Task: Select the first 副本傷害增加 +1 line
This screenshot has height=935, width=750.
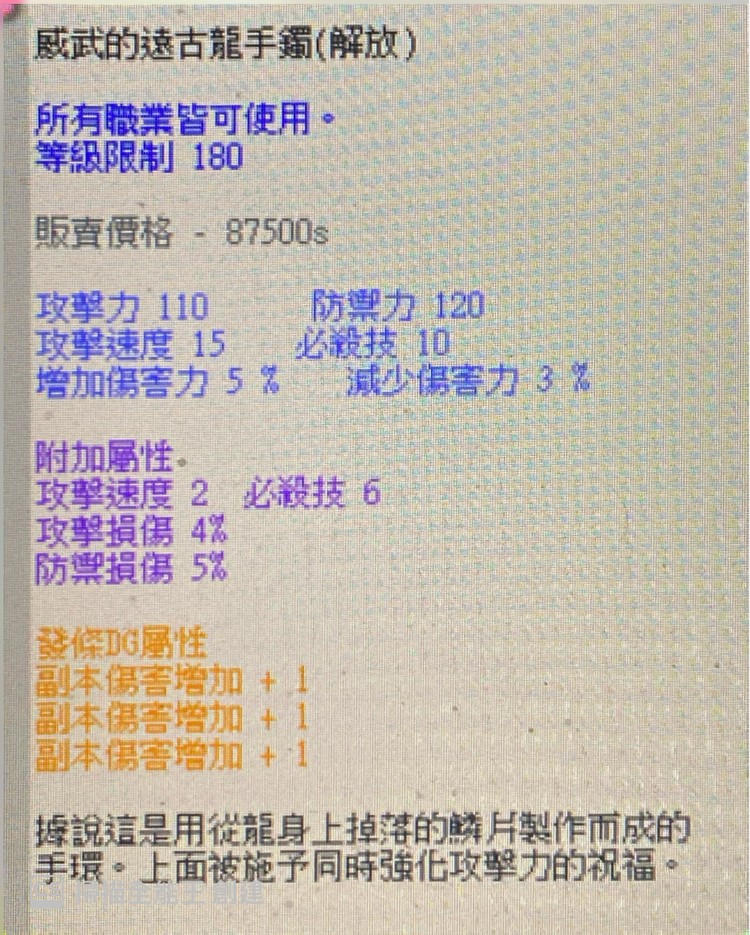Action: tap(170, 678)
